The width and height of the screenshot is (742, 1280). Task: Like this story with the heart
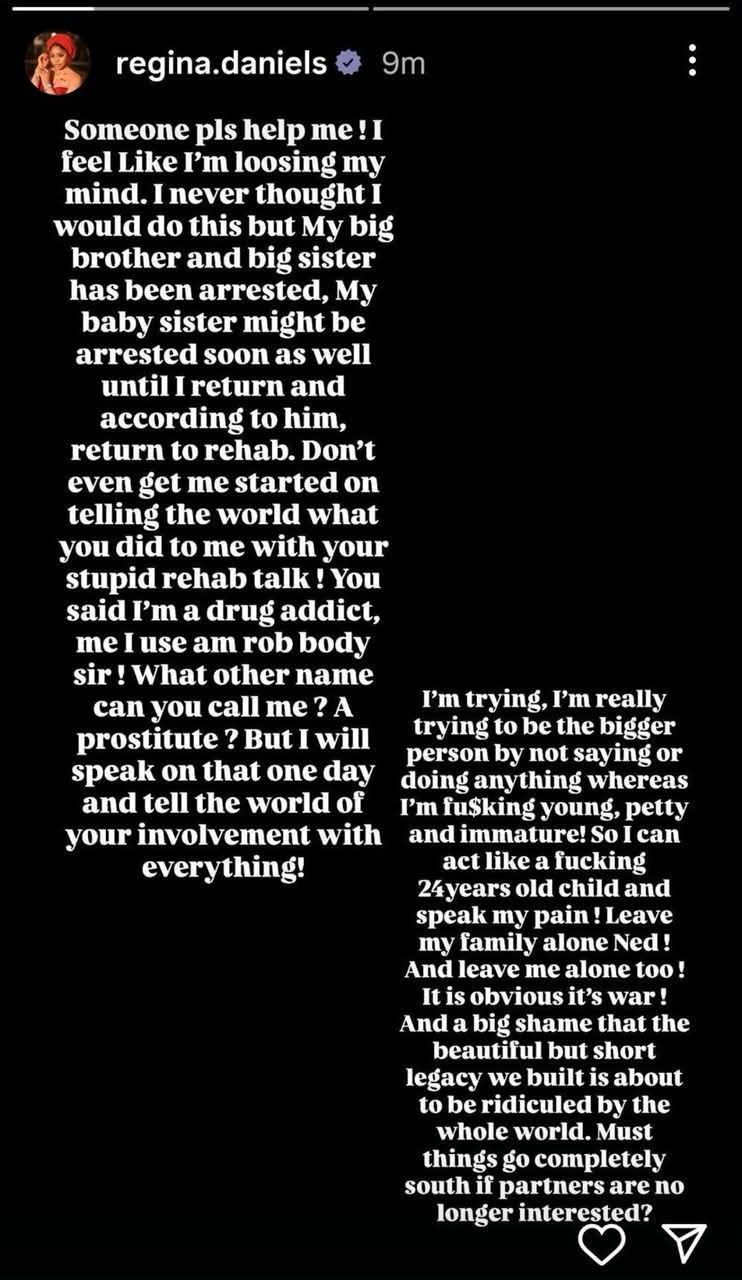click(603, 1244)
